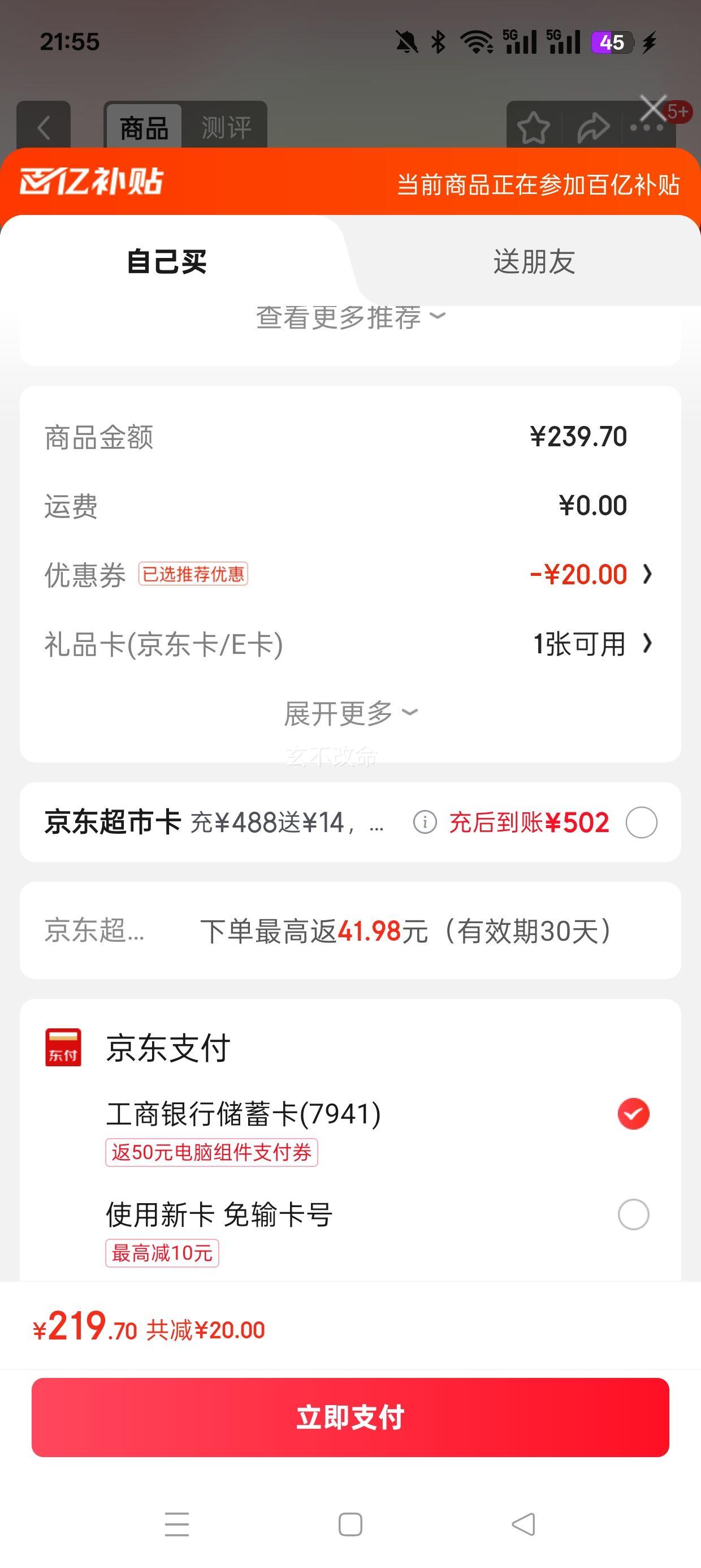Expand 展开更多 price details

[350, 713]
